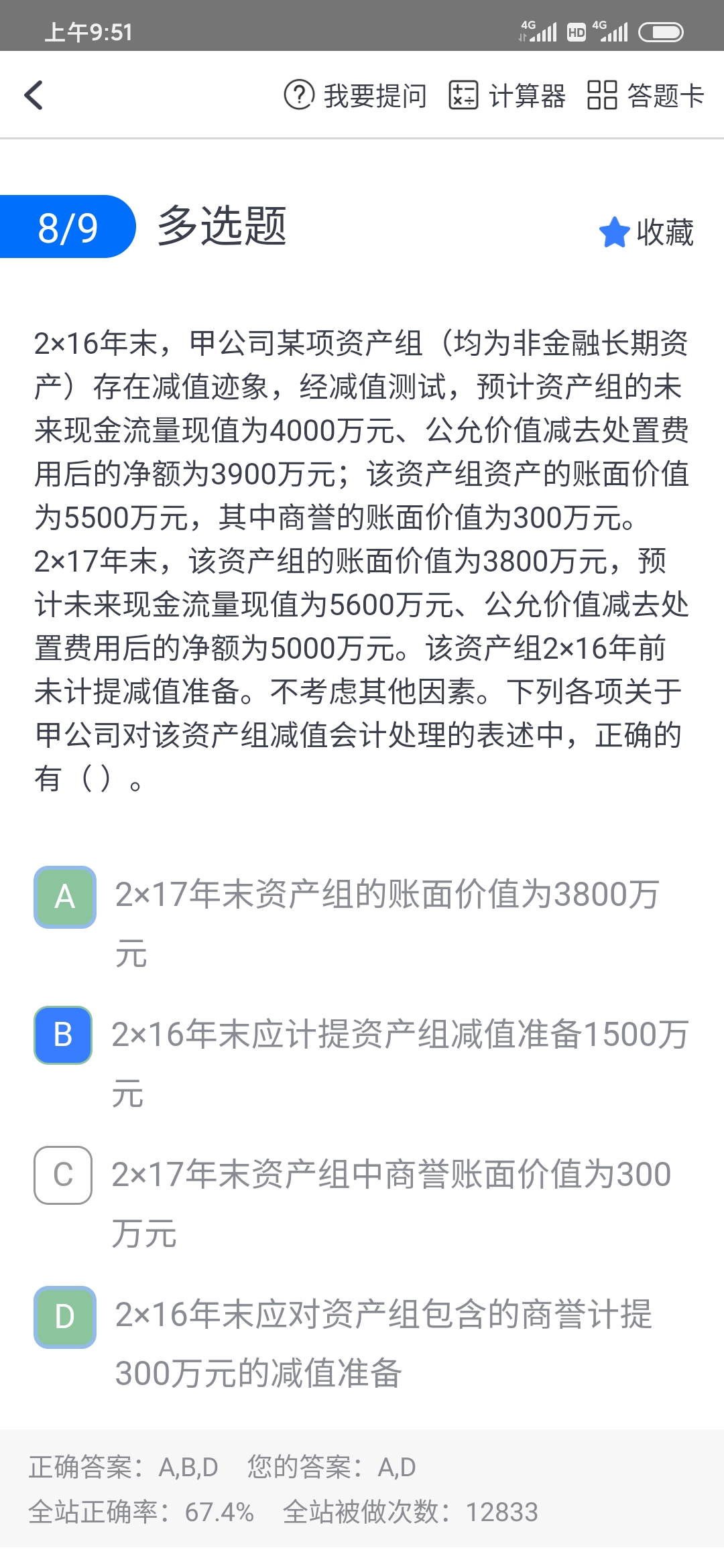The height and width of the screenshot is (1568, 724).
Task: Open the 答题卡 answer sheet
Action: pyautogui.click(x=646, y=95)
